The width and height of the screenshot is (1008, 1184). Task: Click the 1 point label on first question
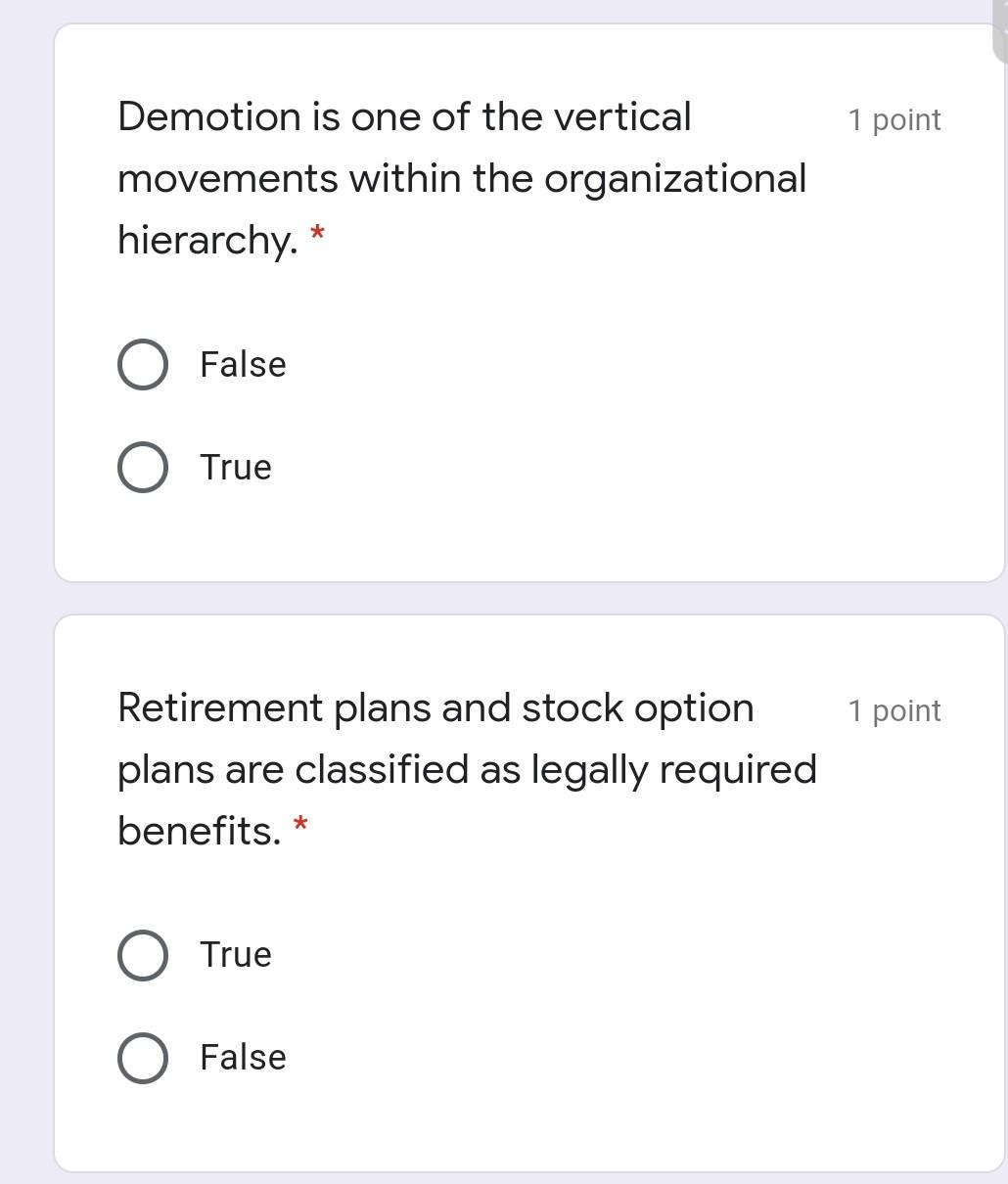(x=893, y=118)
